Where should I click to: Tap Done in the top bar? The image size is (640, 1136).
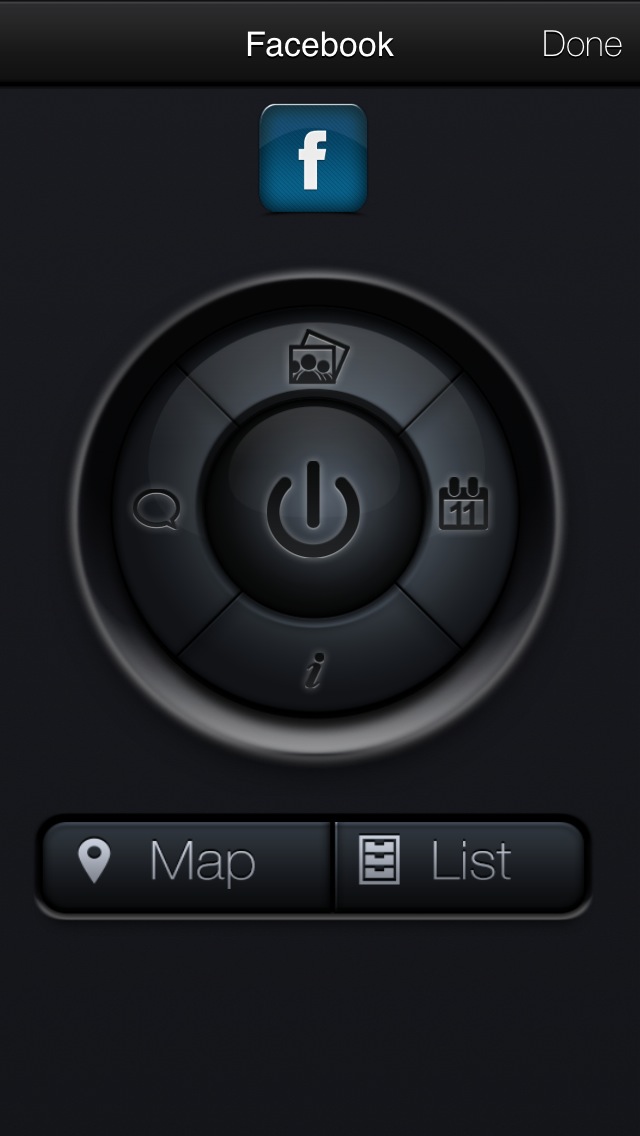tap(581, 44)
